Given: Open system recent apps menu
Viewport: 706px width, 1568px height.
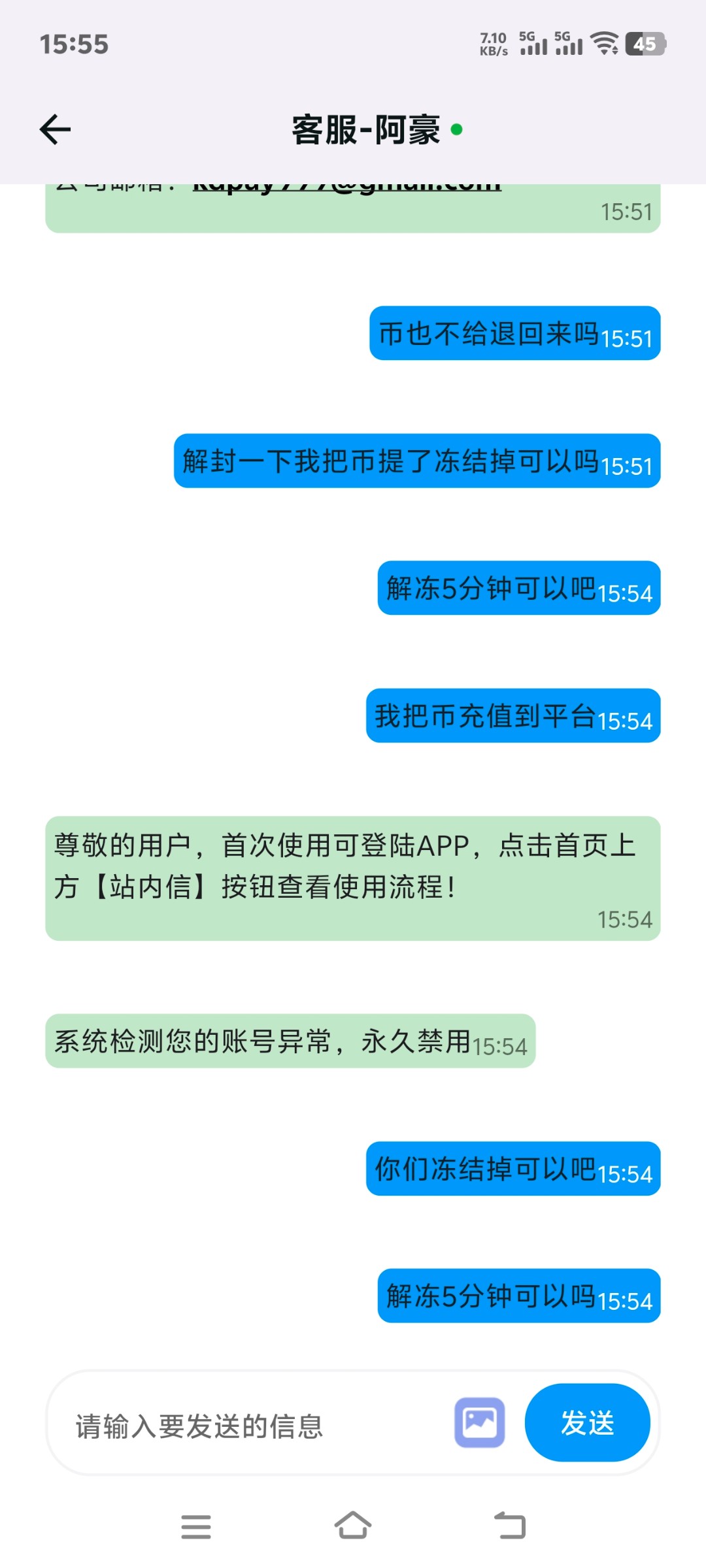Looking at the screenshot, I should (196, 1527).
